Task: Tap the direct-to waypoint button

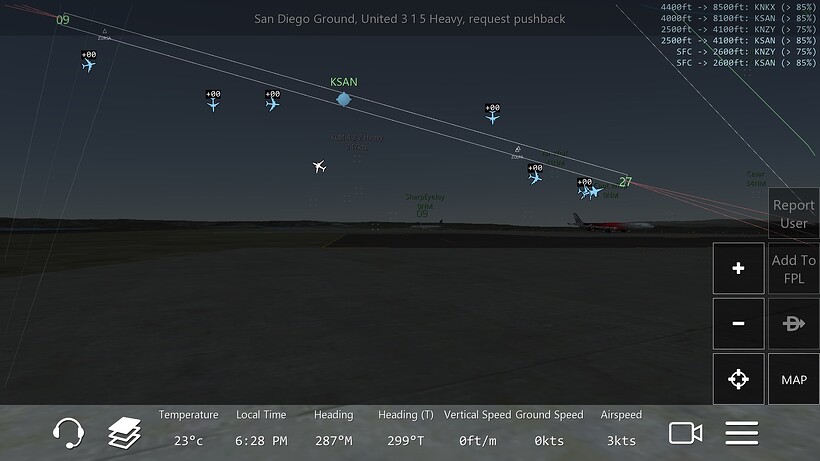Action: pyautogui.click(x=794, y=323)
